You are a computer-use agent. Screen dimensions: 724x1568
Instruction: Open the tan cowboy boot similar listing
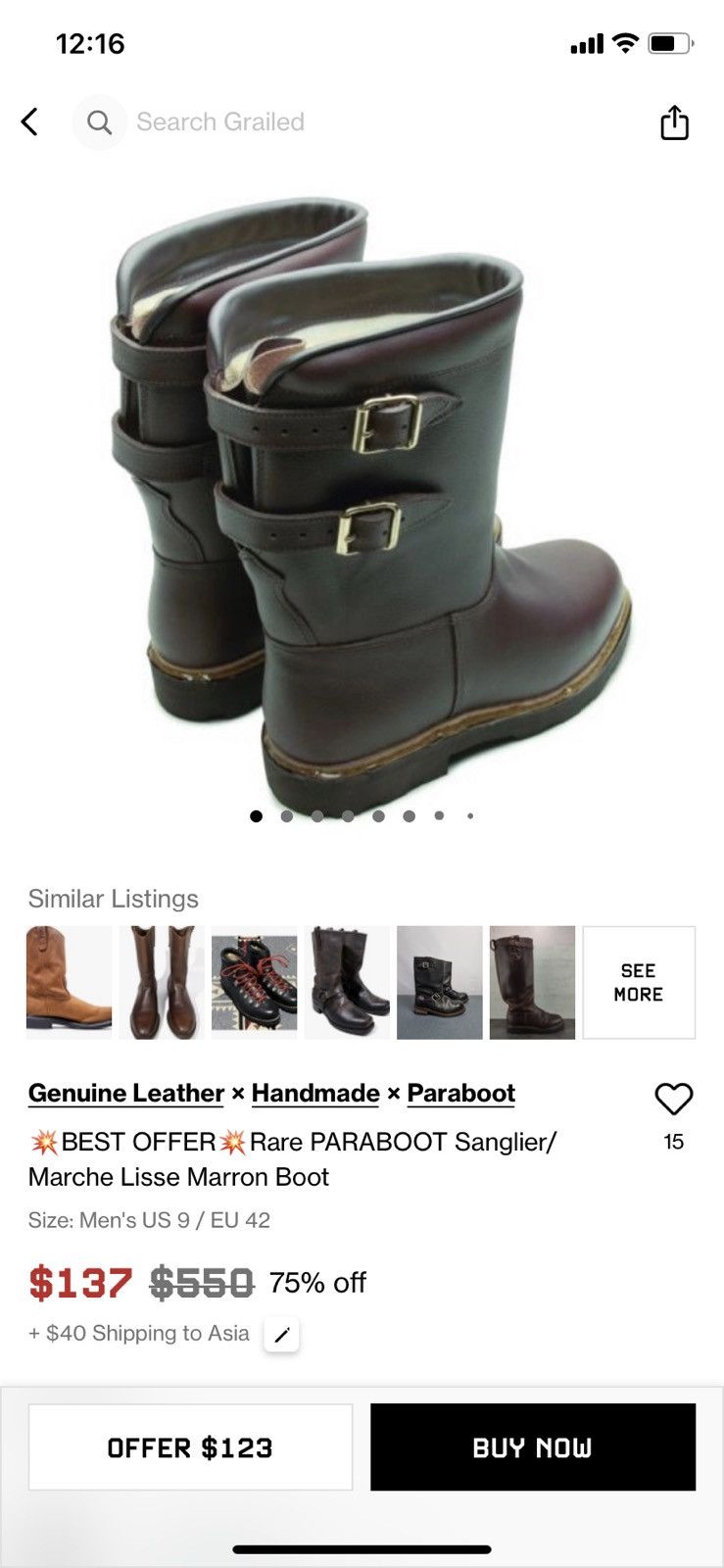coord(69,982)
